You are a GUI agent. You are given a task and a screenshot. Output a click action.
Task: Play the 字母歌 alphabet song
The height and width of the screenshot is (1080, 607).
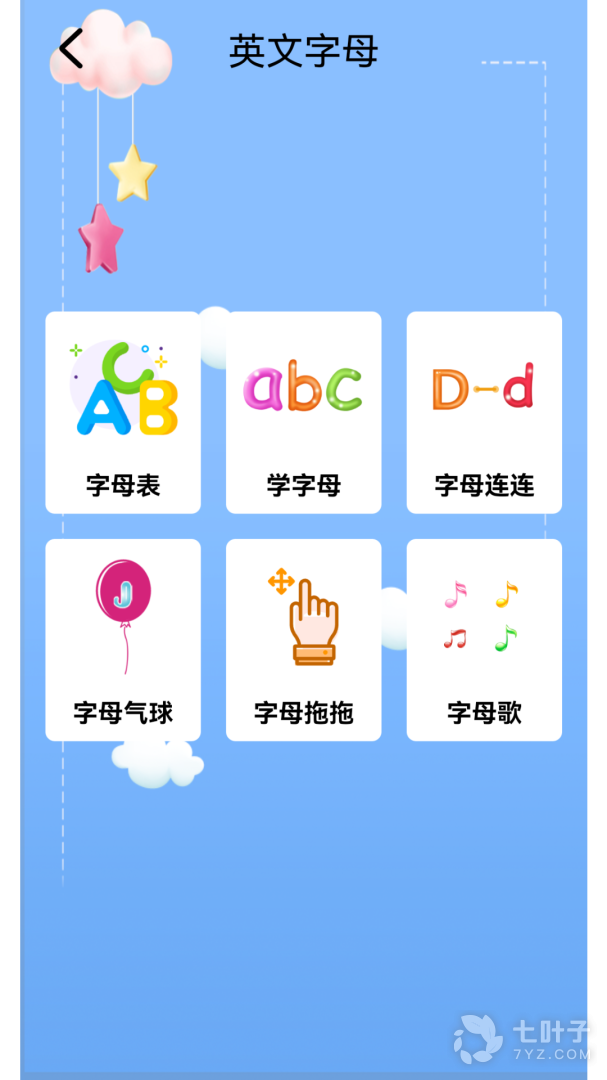484,640
